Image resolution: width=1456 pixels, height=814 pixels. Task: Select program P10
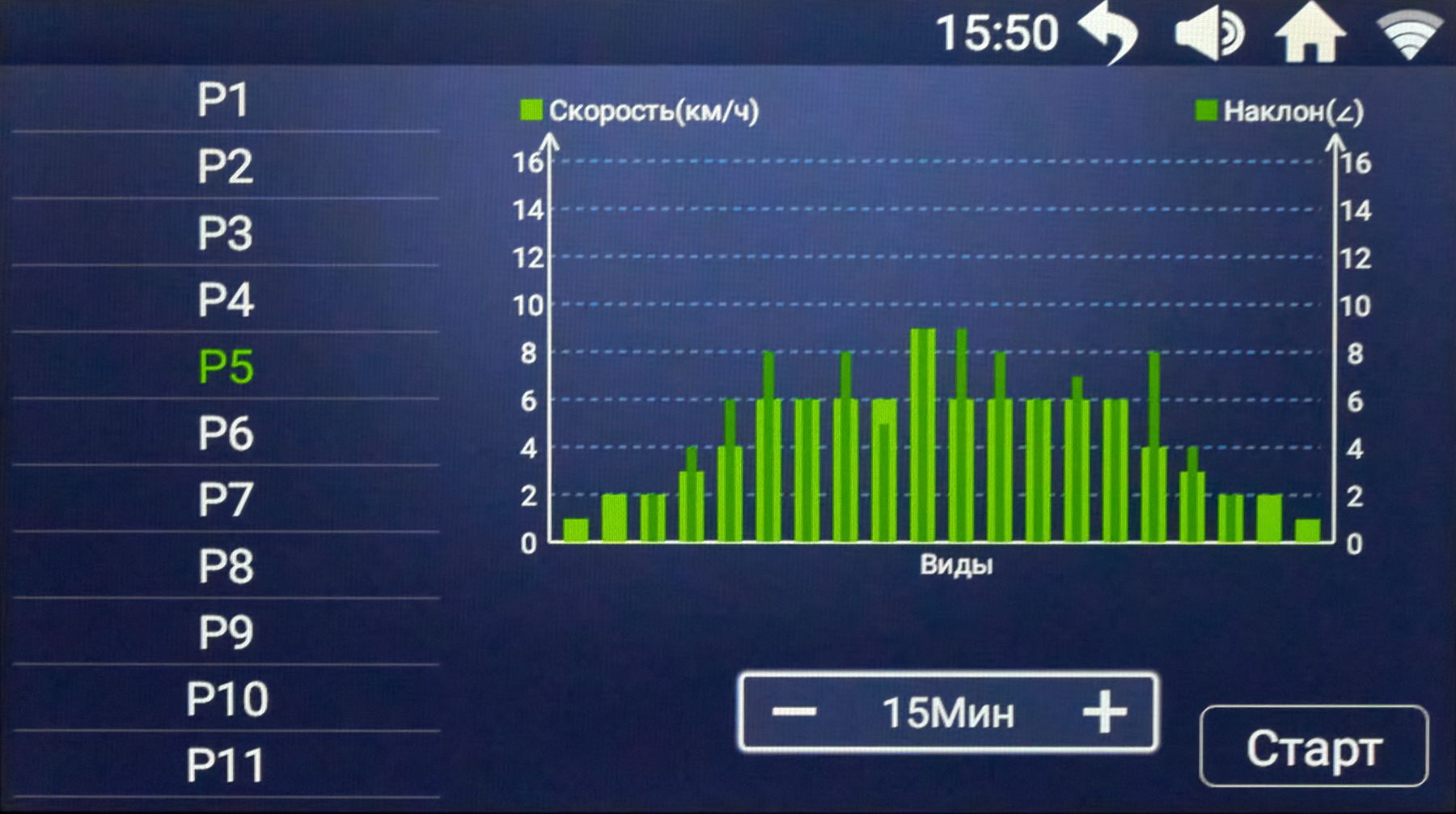click(x=226, y=698)
